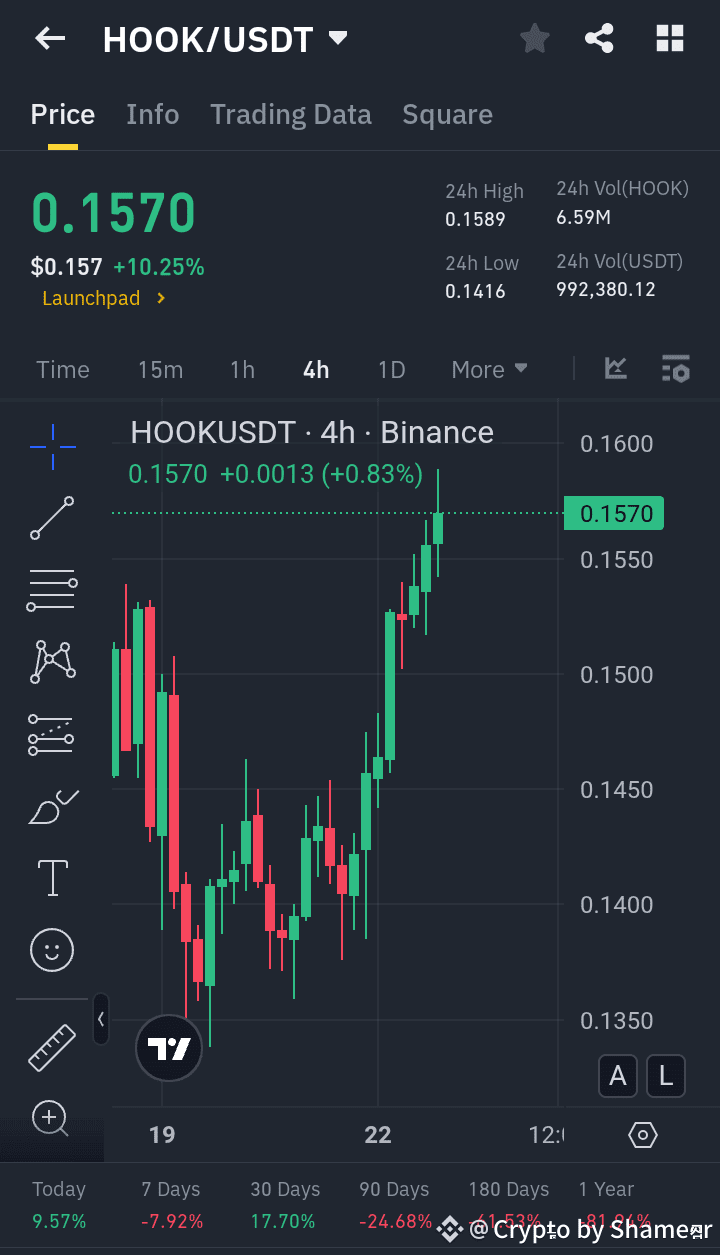Image resolution: width=720 pixels, height=1255 pixels.
Task: Select the trend line drawing tool
Action: coord(52,518)
